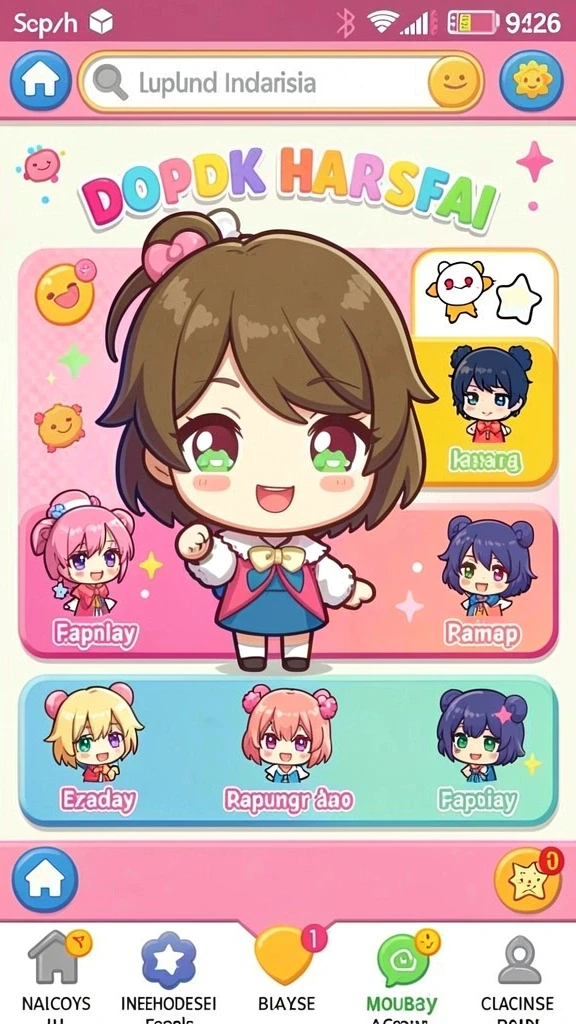The height and width of the screenshot is (1024, 576).
Task: Switch to the MOUBay chat tab
Action: pos(403,974)
